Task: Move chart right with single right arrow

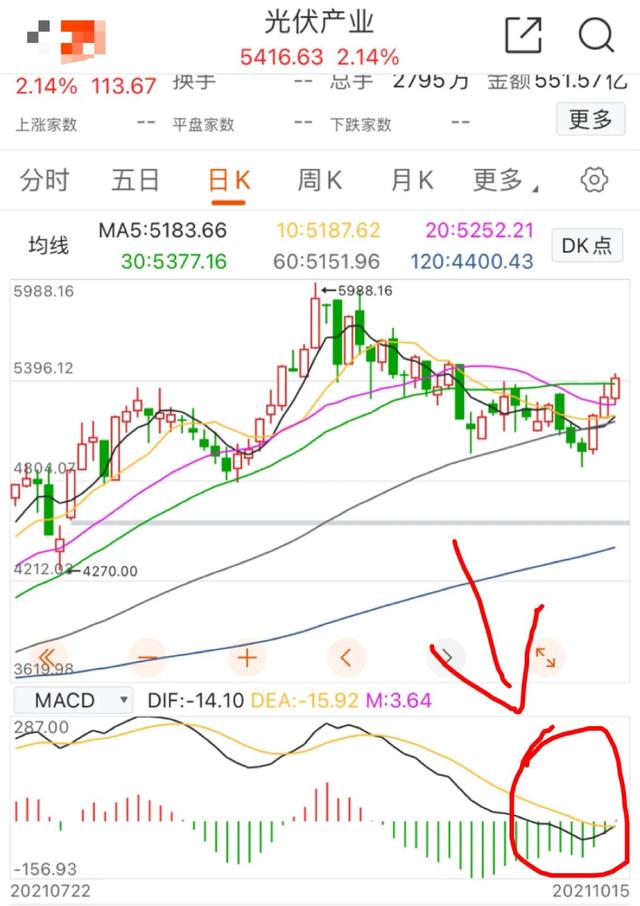Action: coord(447,657)
